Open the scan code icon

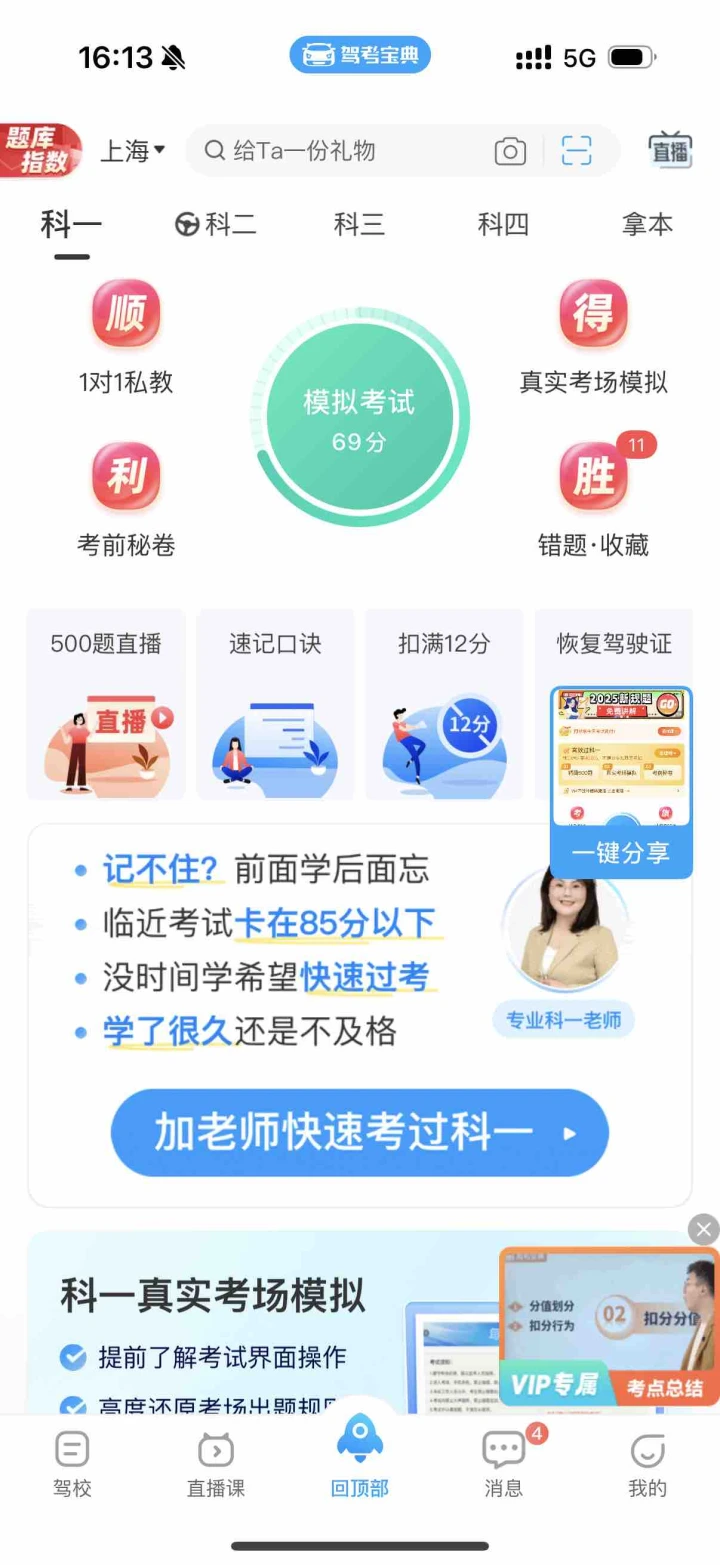pyautogui.click(x=576, y=151)
